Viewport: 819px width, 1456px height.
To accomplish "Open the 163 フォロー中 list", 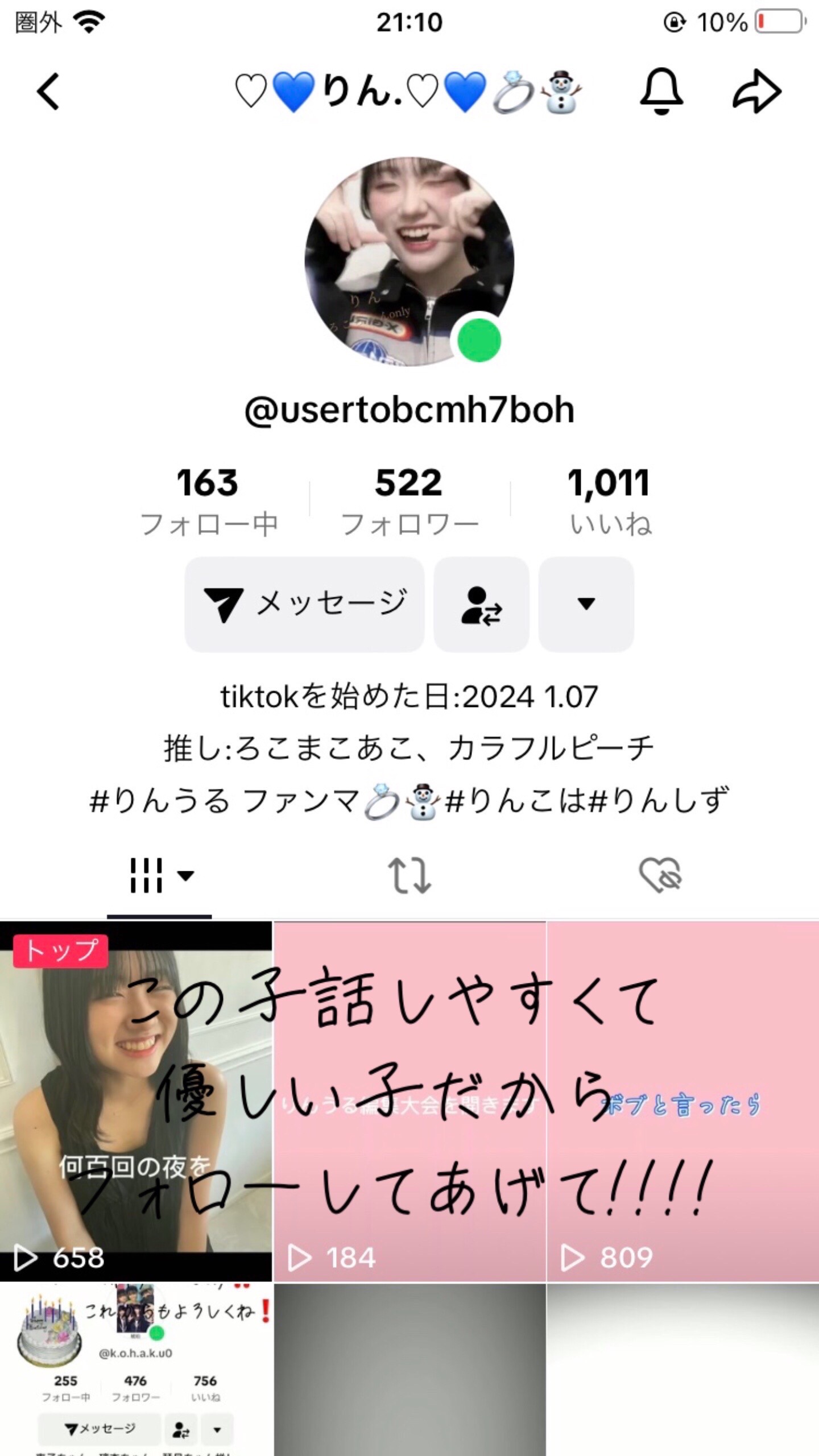I will (208, 502).
